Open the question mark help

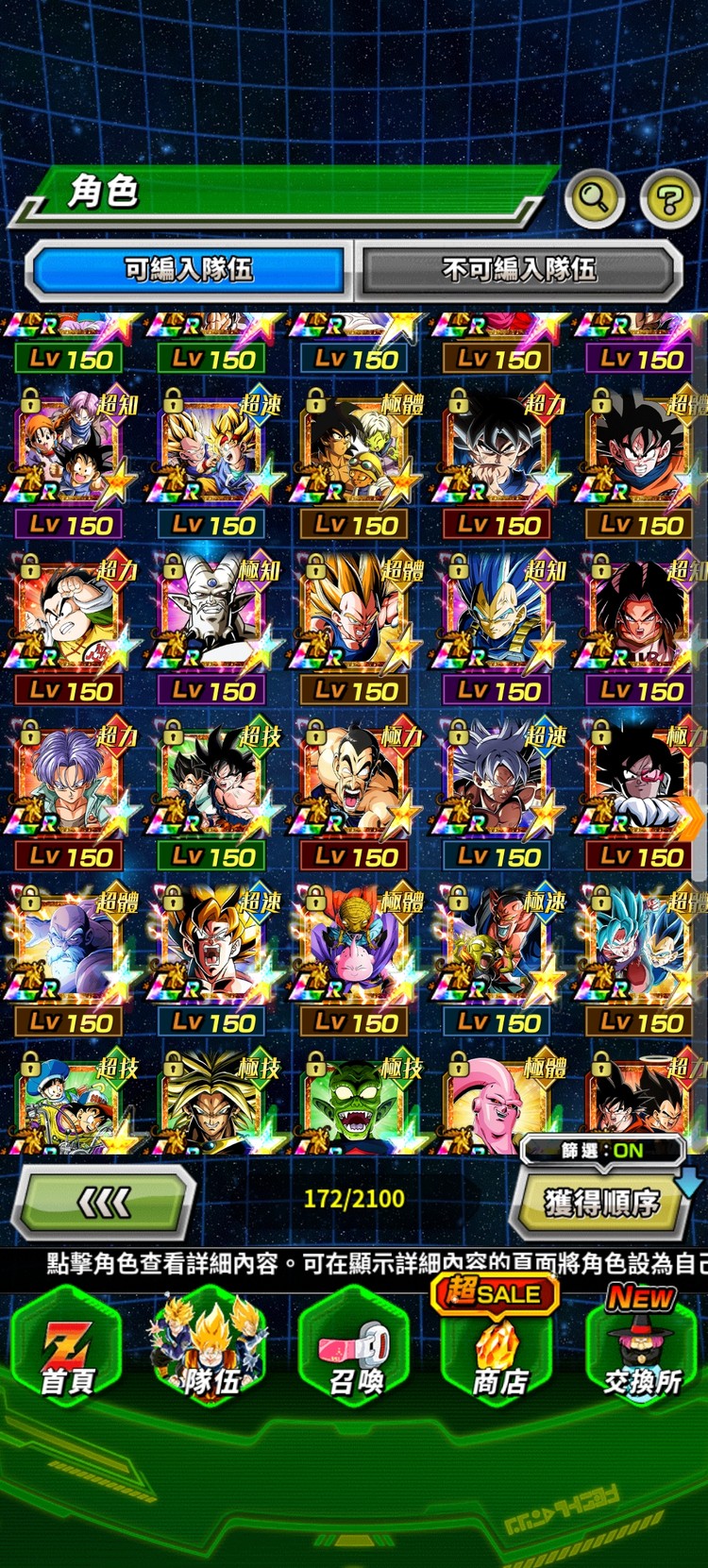(x=668, y=198)
